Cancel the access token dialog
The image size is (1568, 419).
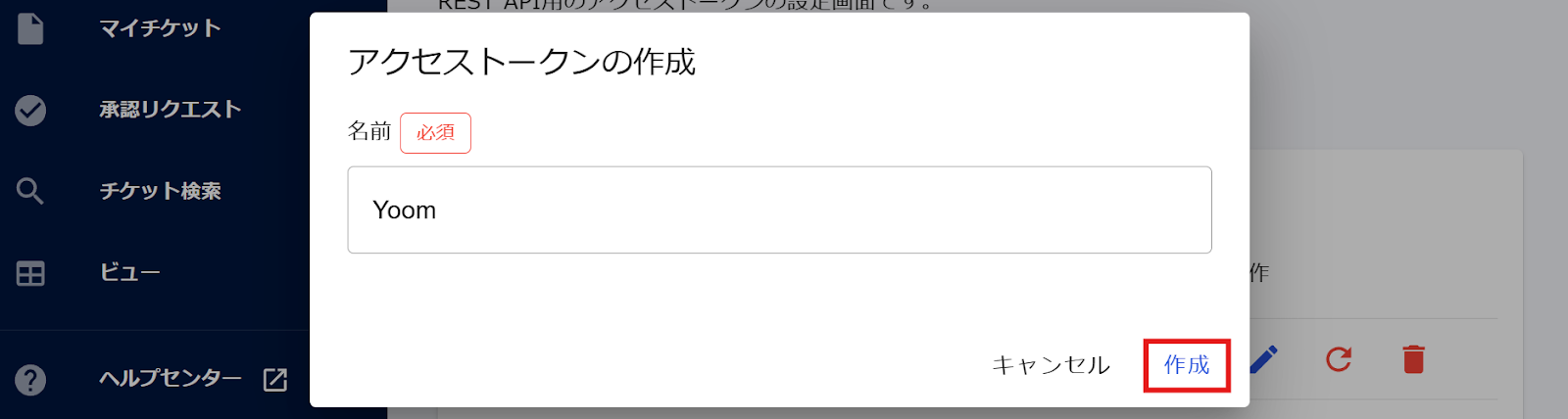1051,365
